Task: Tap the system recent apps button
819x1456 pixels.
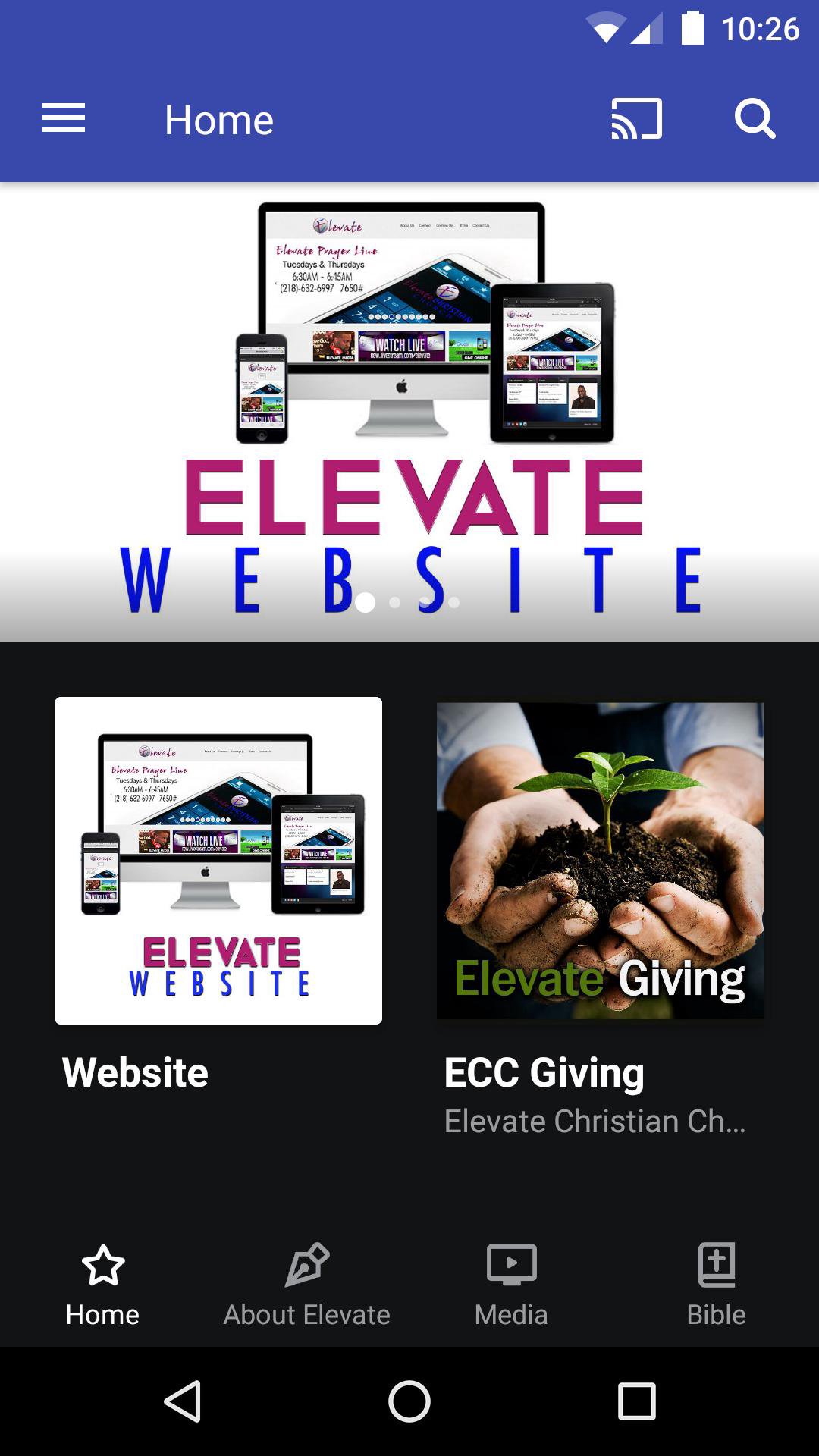Action: [636, 1401]
